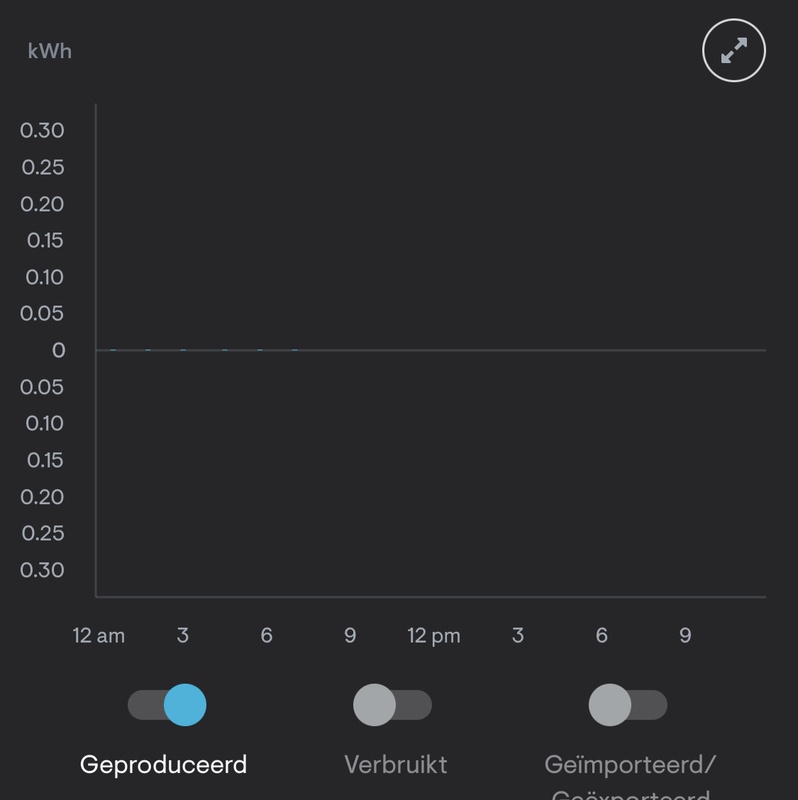Switch on the Geïmporteerd/Geëxporteerd toggle
The height and width of the screenshot is (800, 798).
(628, 705)
